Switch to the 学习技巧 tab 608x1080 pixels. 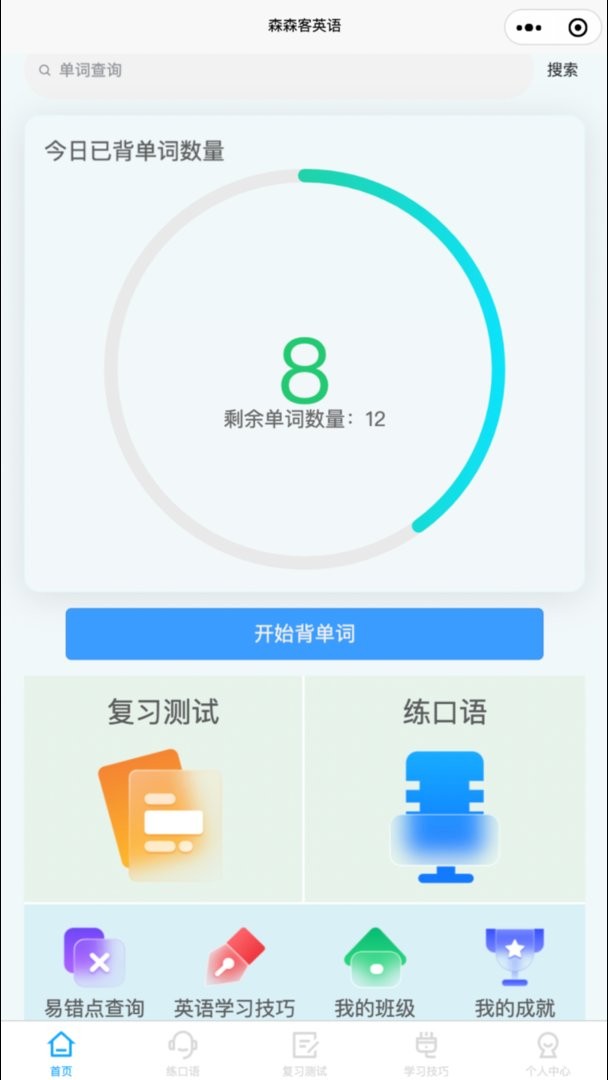[x=426, y=1053]
